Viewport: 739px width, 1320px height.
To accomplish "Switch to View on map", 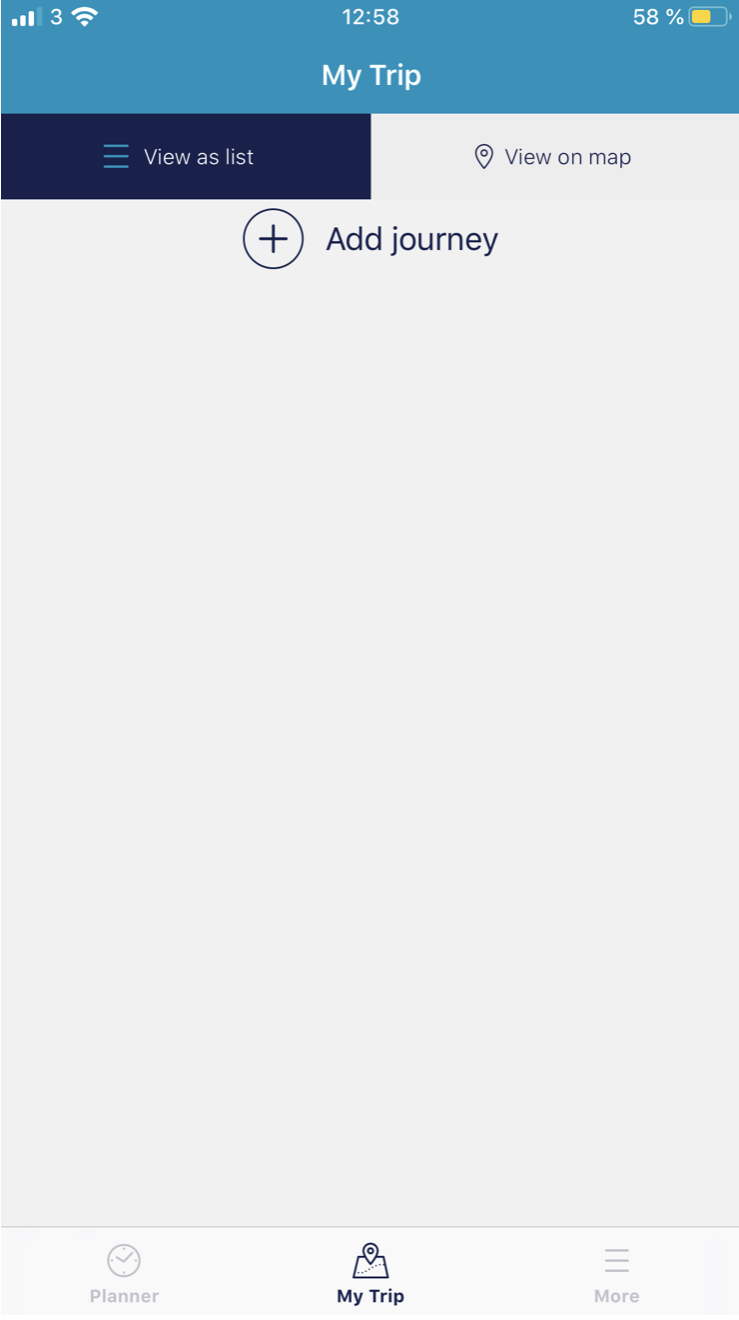I will (x=554, y=157).
